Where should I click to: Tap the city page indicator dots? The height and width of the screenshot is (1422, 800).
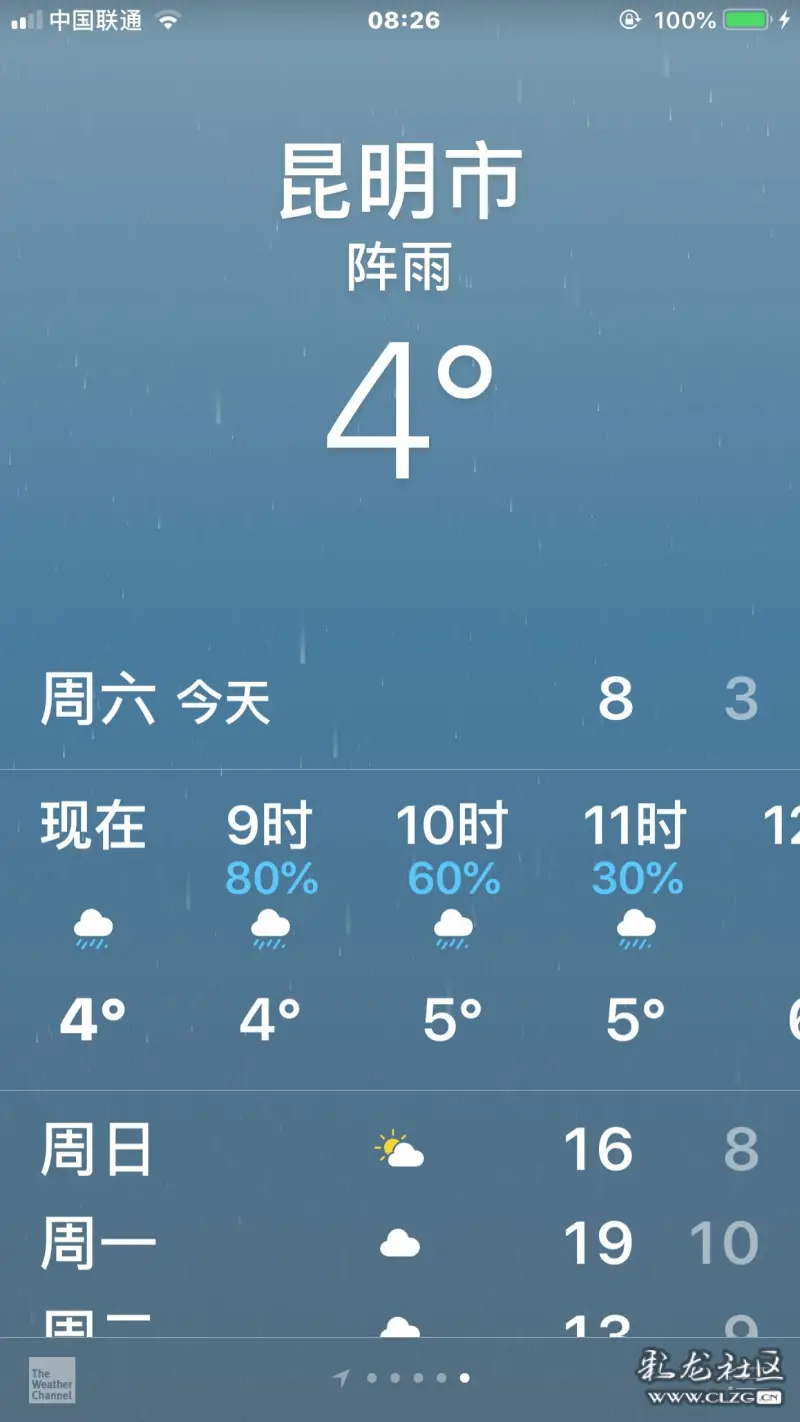(x=406, y=1378)
